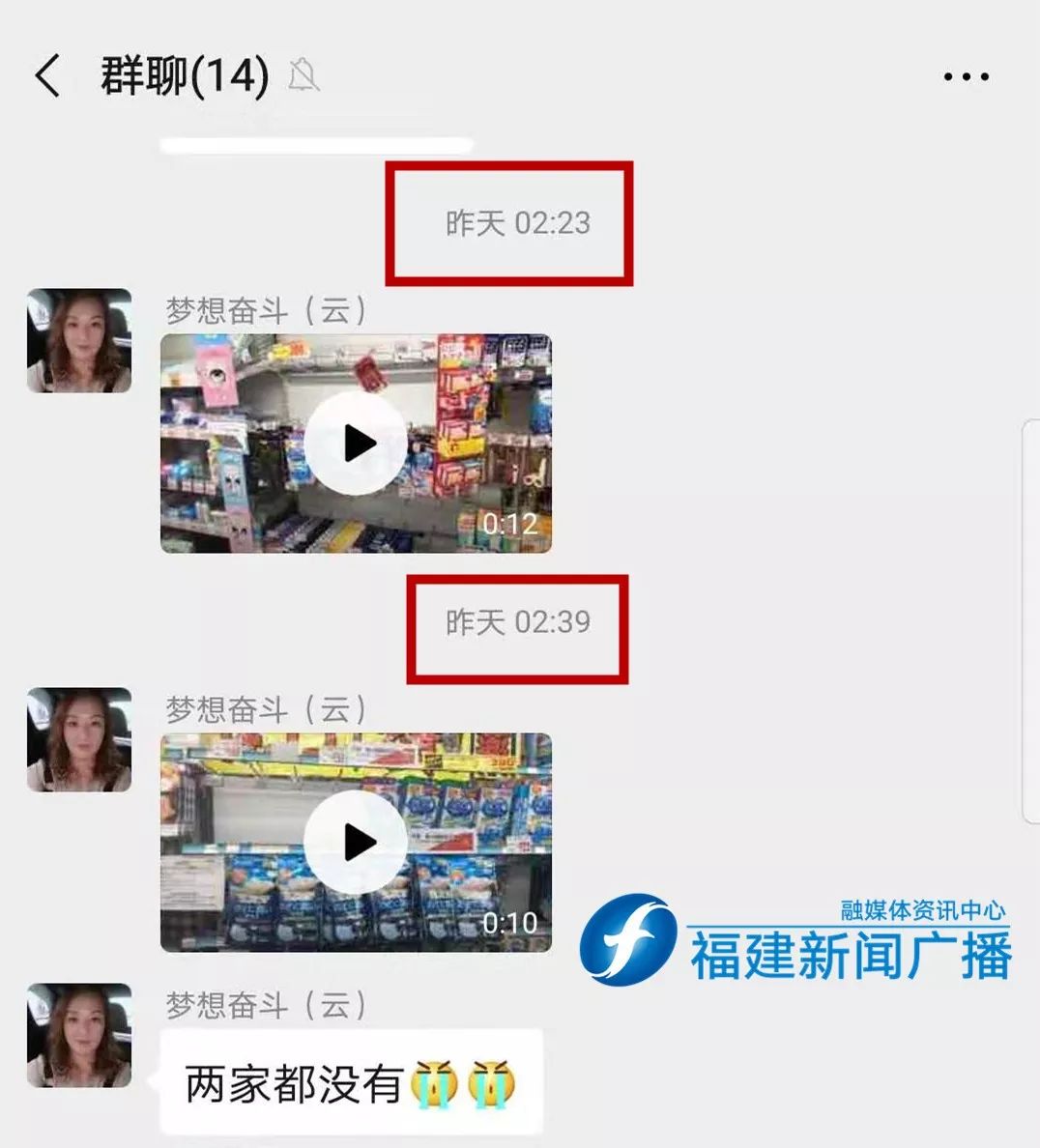This screenshot has height=1148, width=1040.
Task: Open sender's avatar beside the 0:10 video
Action: tap(79, 739)
